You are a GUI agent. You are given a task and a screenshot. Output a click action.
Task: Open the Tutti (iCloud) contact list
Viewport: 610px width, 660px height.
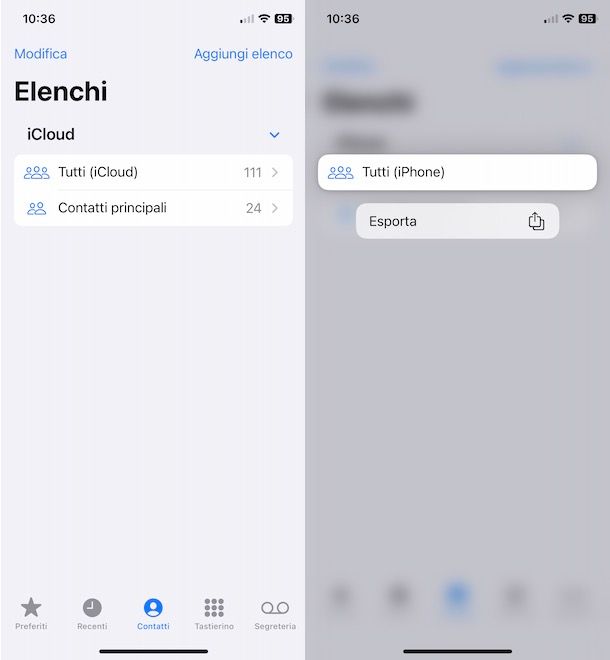(x=153, y=172)
